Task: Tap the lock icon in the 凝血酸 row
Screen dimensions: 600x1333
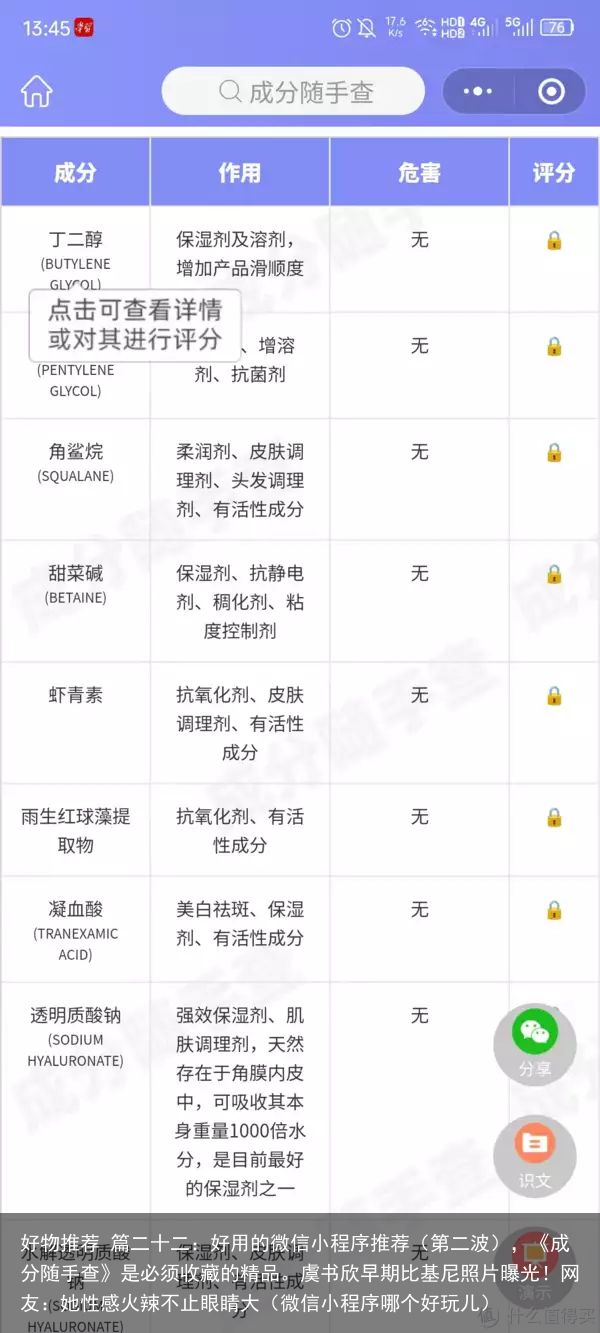Action: pyautogui.click(x=554, y=911)
